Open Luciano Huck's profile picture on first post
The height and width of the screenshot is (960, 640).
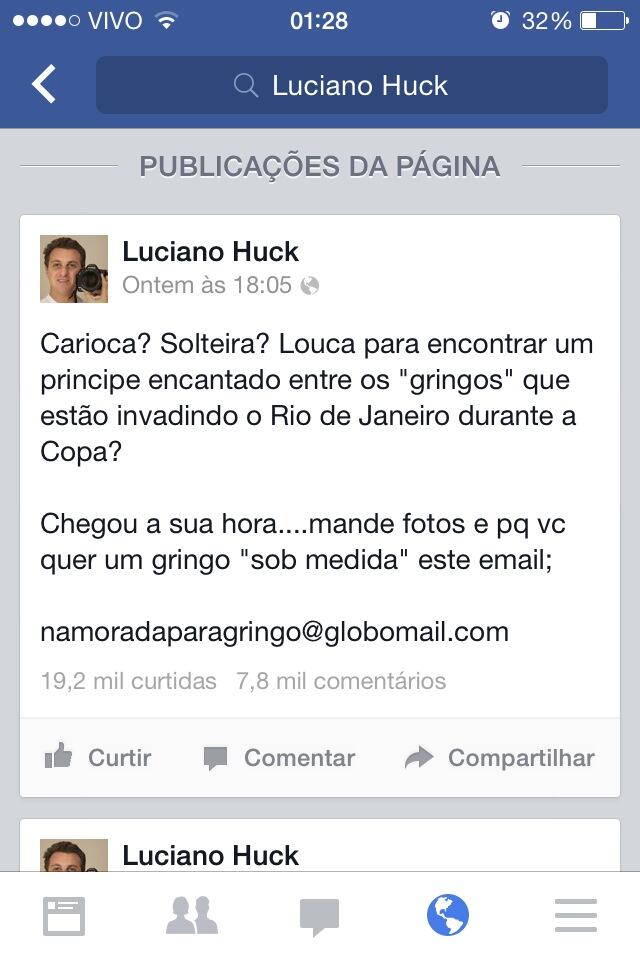click(74, 269)
